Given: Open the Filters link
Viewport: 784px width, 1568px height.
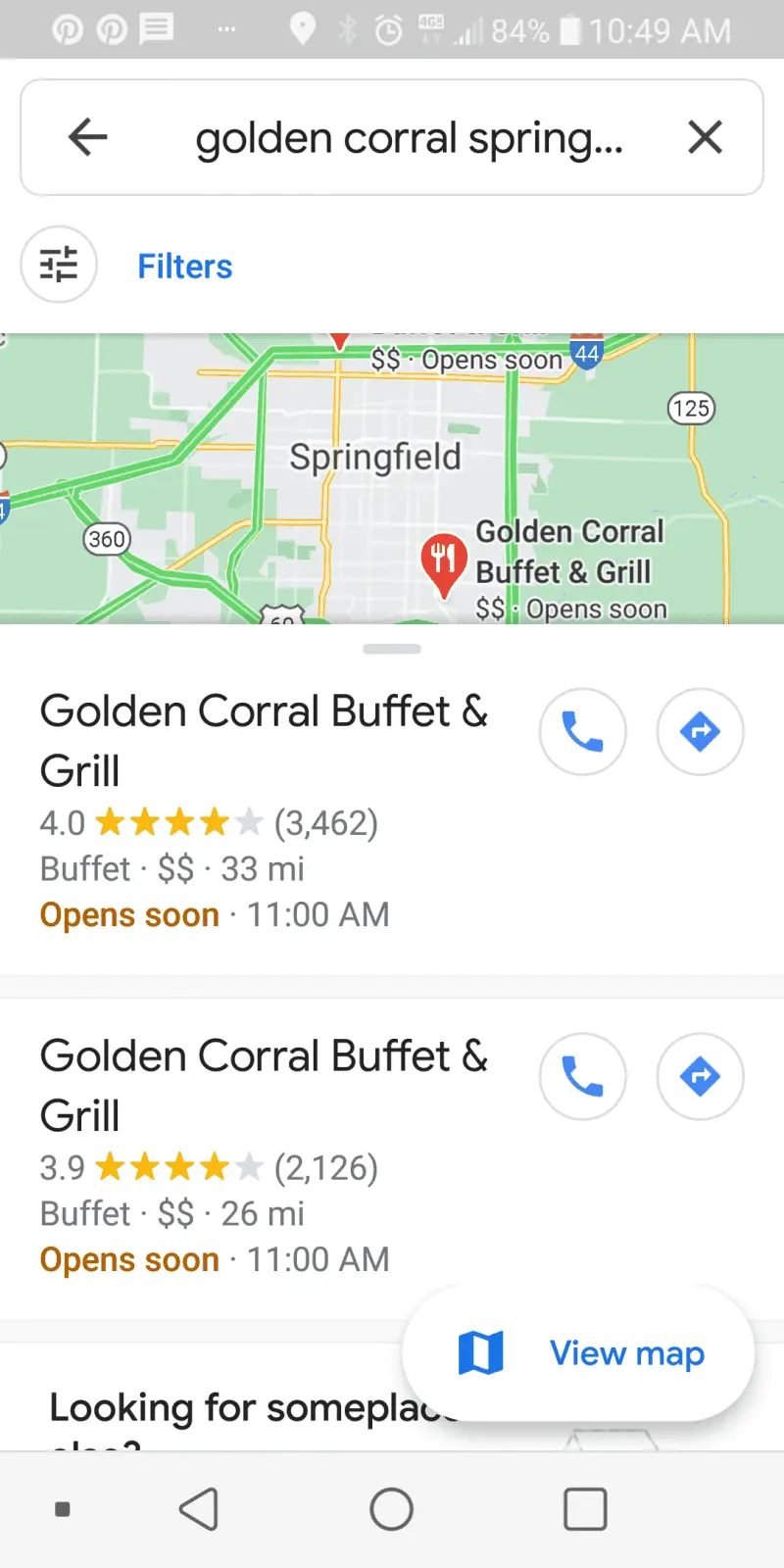Looking at the screenshot, I should [184, 267].
